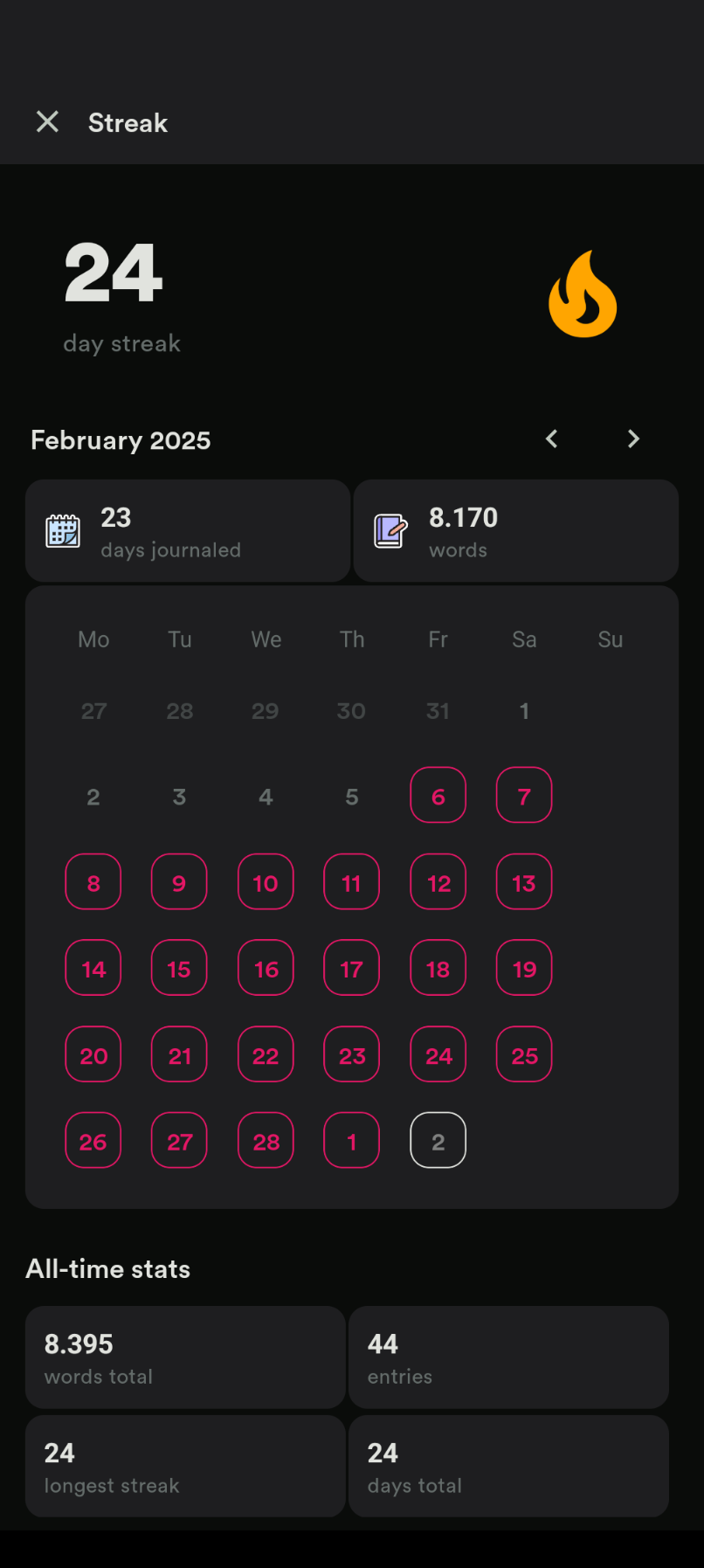Tap day 13 in the calendar
The height and width of the screenshot is (1568, 704).
click(524, 882)
